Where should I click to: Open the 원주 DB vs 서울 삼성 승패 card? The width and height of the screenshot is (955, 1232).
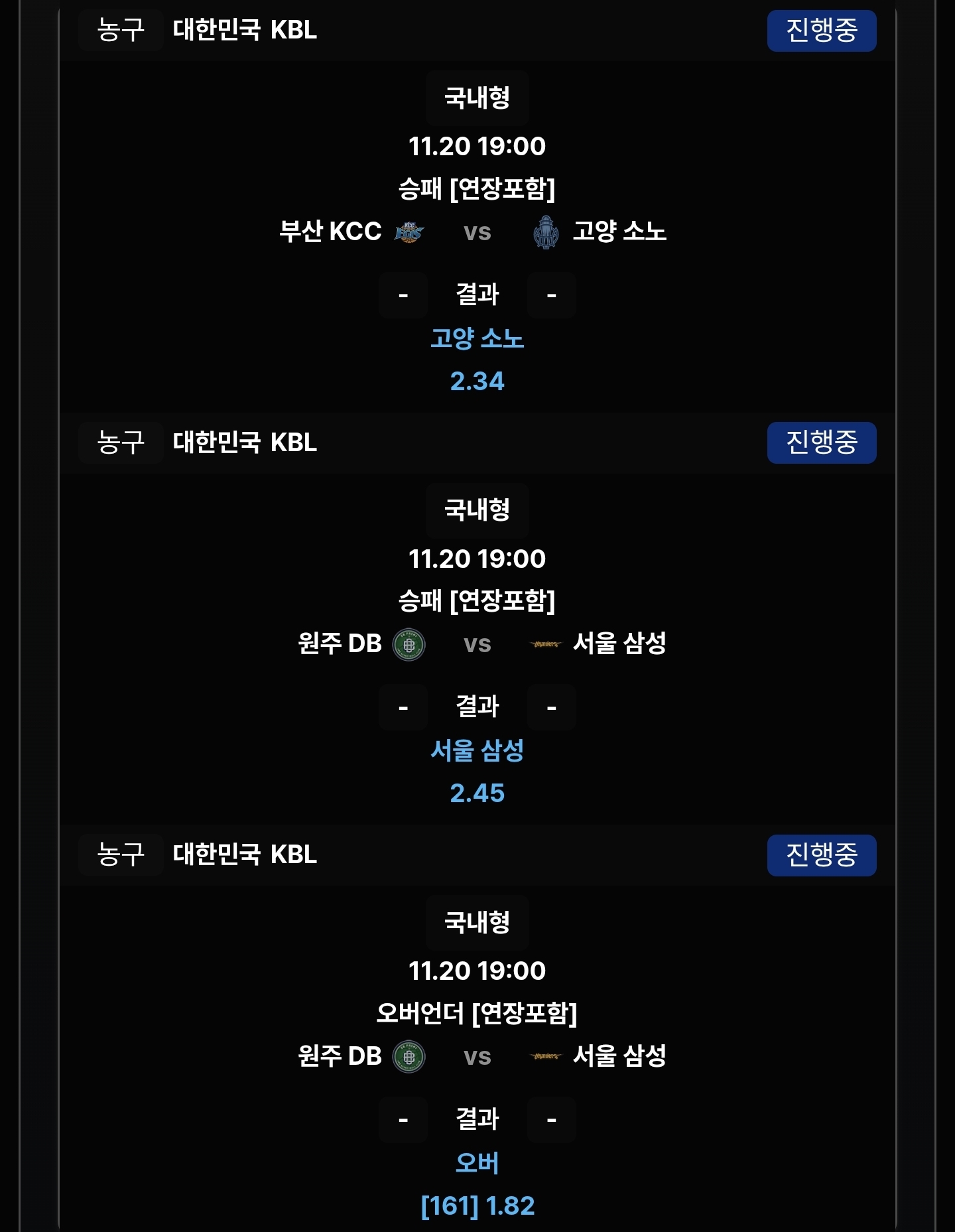click(x=477, y=644)
